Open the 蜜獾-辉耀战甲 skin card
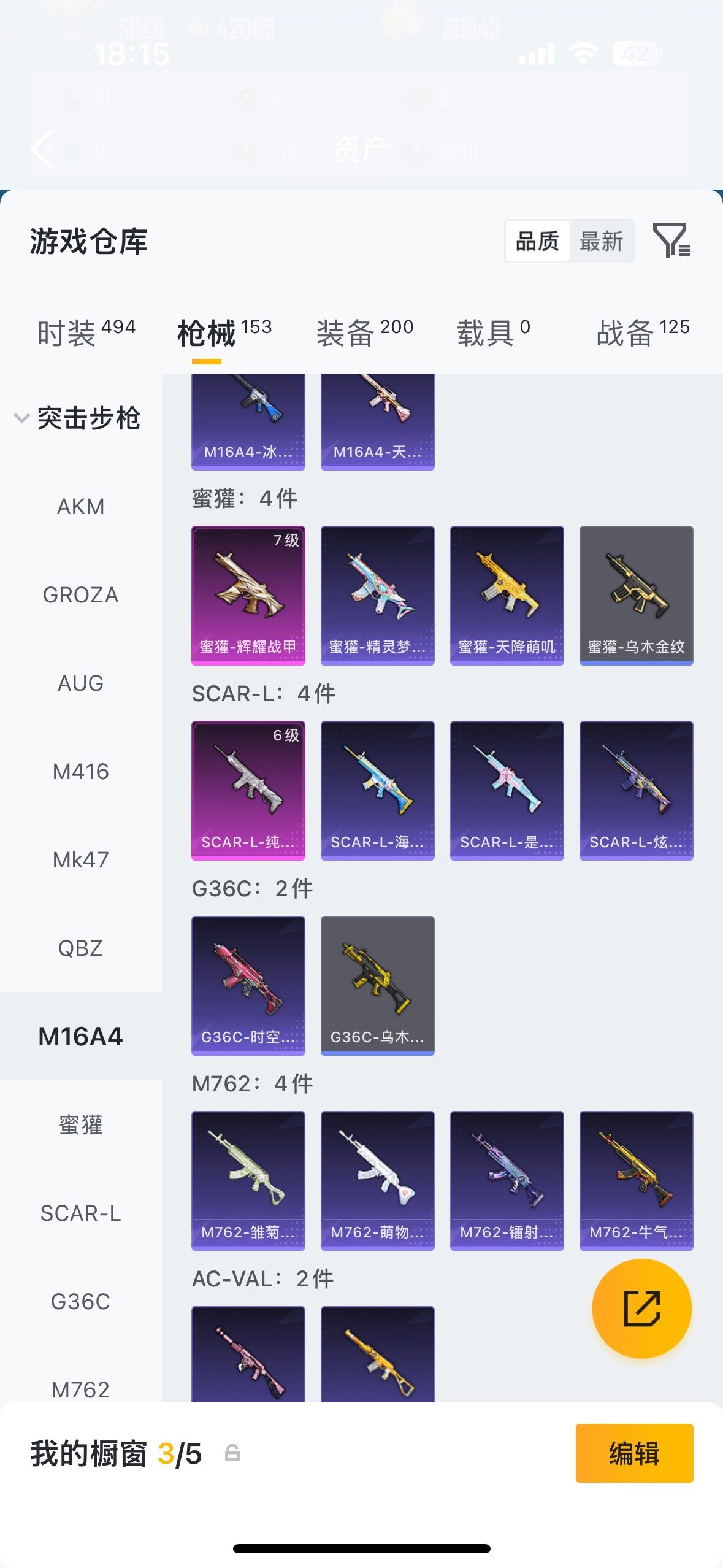The image size is (723, 1568). (248, 595)
